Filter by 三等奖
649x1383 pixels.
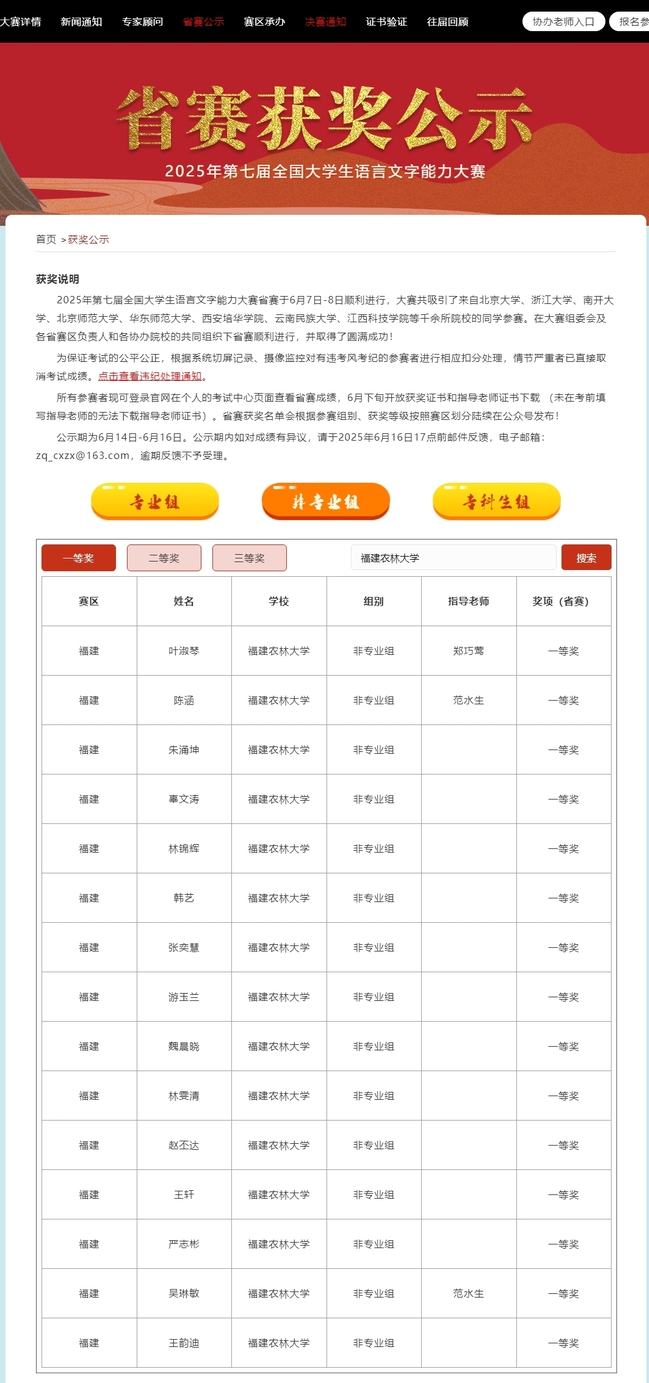[249, 558]
